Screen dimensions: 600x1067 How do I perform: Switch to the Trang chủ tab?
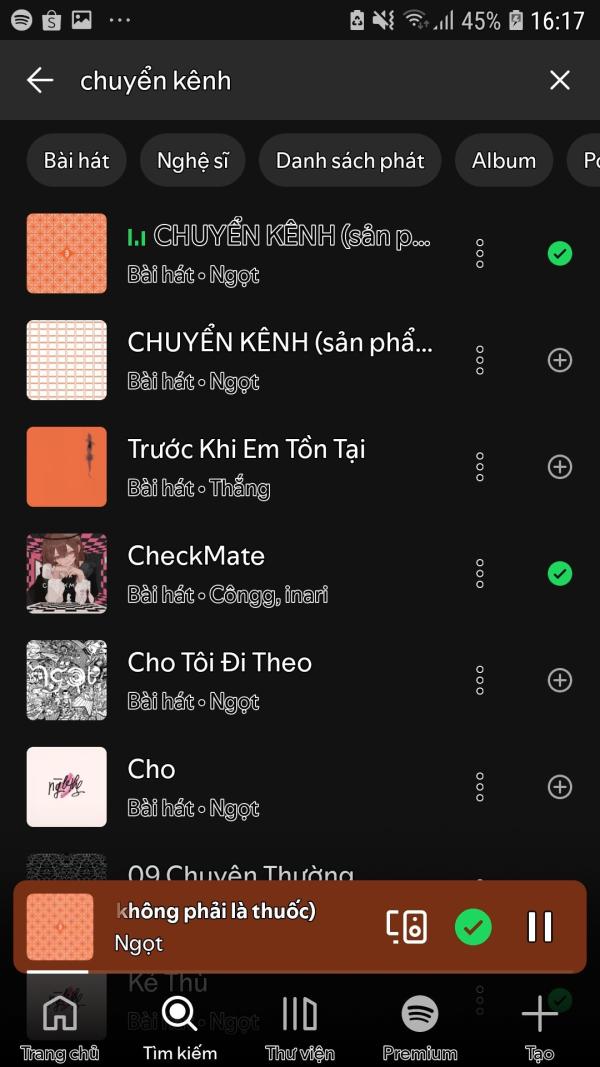click(x=60, y=1027)
